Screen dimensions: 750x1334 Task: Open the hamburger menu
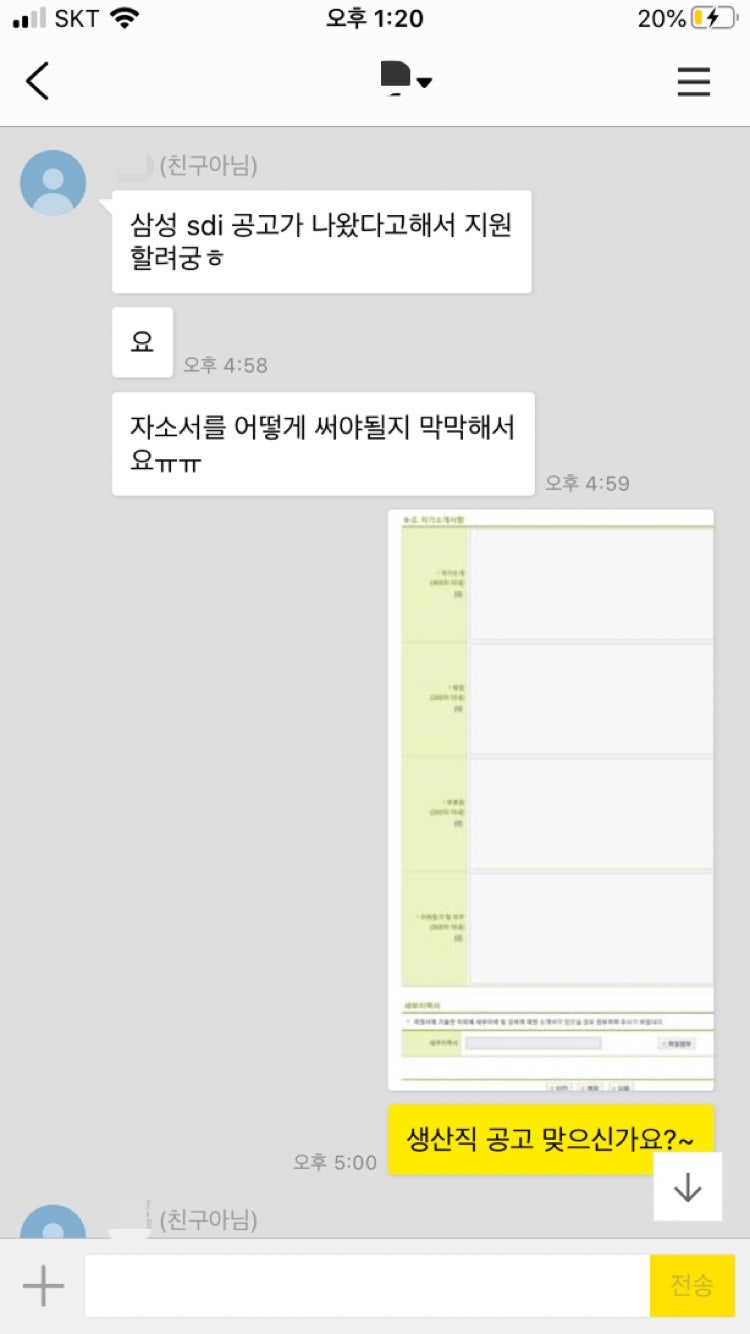tap(693, 81)
